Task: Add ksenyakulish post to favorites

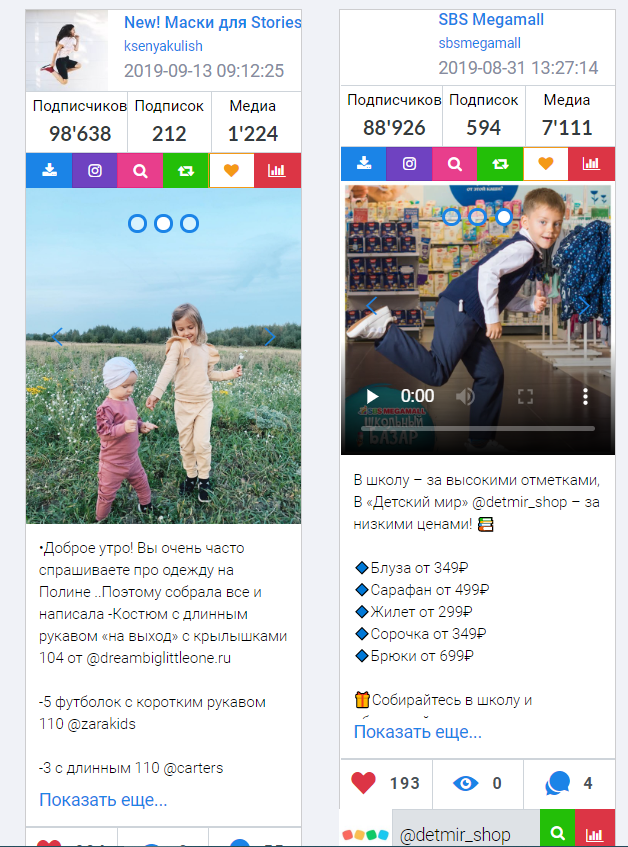Action: (x=232, y=171)
